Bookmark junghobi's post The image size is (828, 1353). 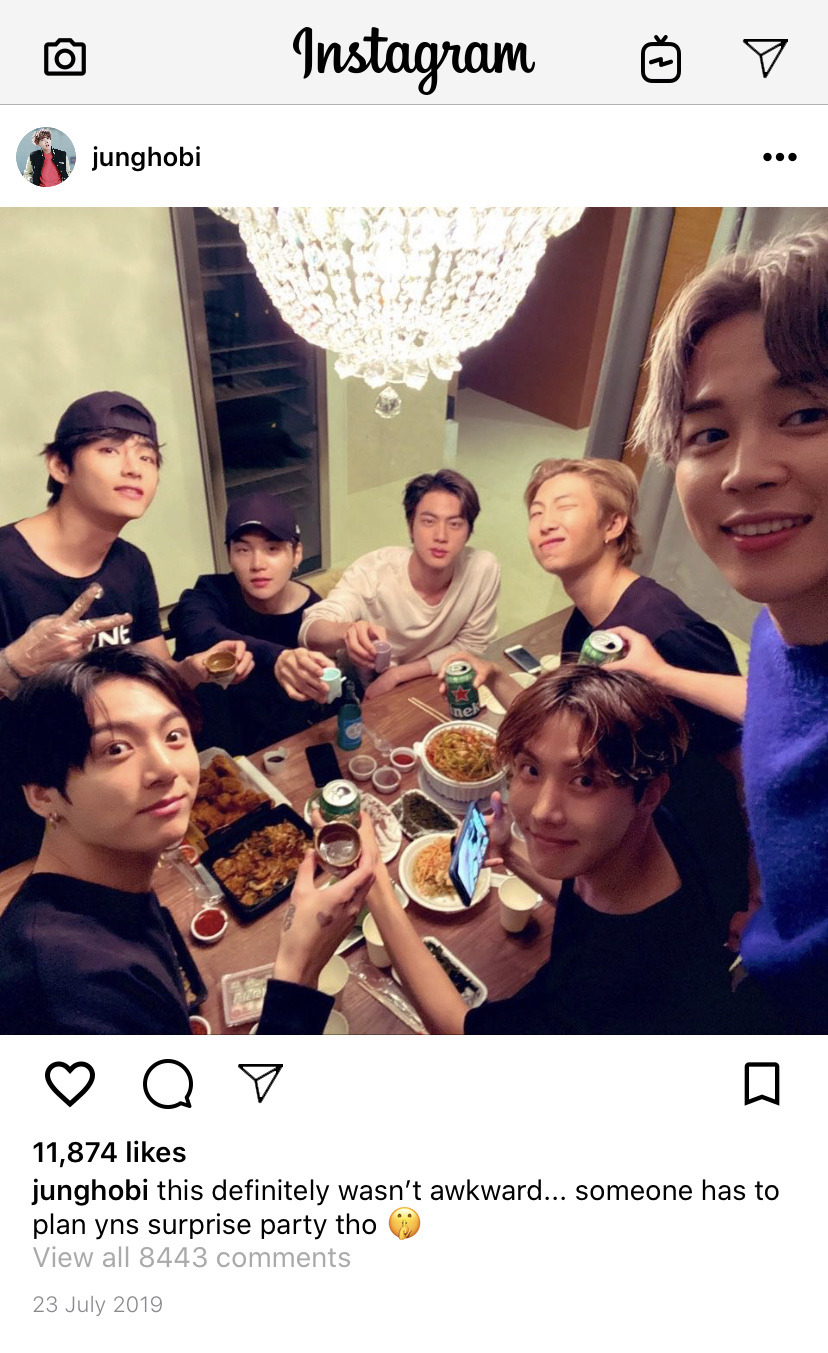762,1084
